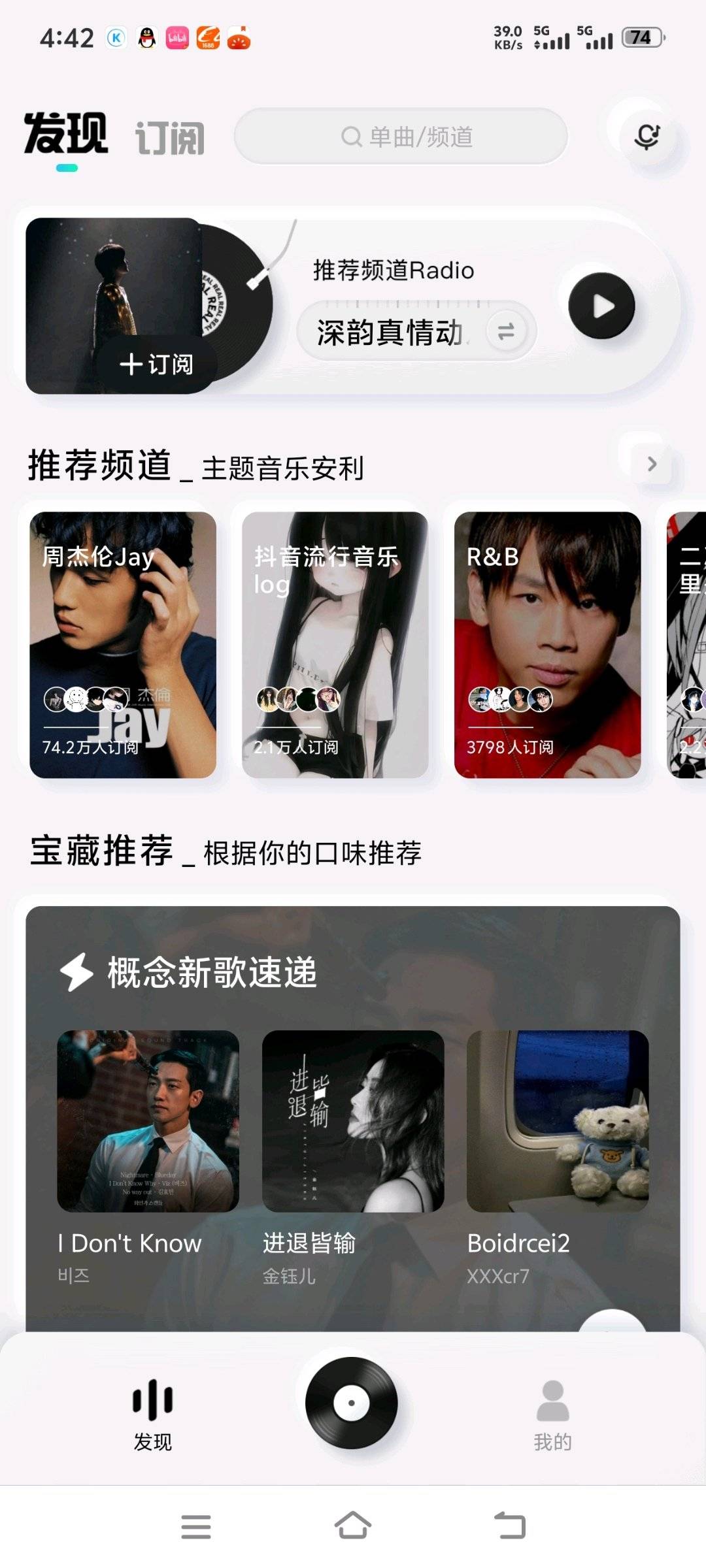Tap the +订阅 button on radio cover
The width and height of the screenshot is (706, 1568).
tap(157, 364)
